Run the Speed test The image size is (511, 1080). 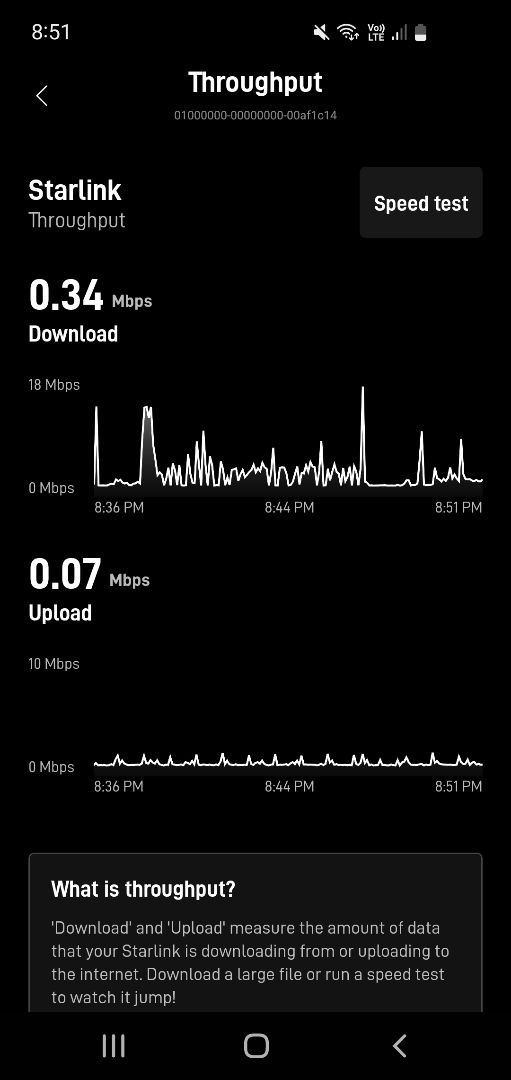(421, 202)
